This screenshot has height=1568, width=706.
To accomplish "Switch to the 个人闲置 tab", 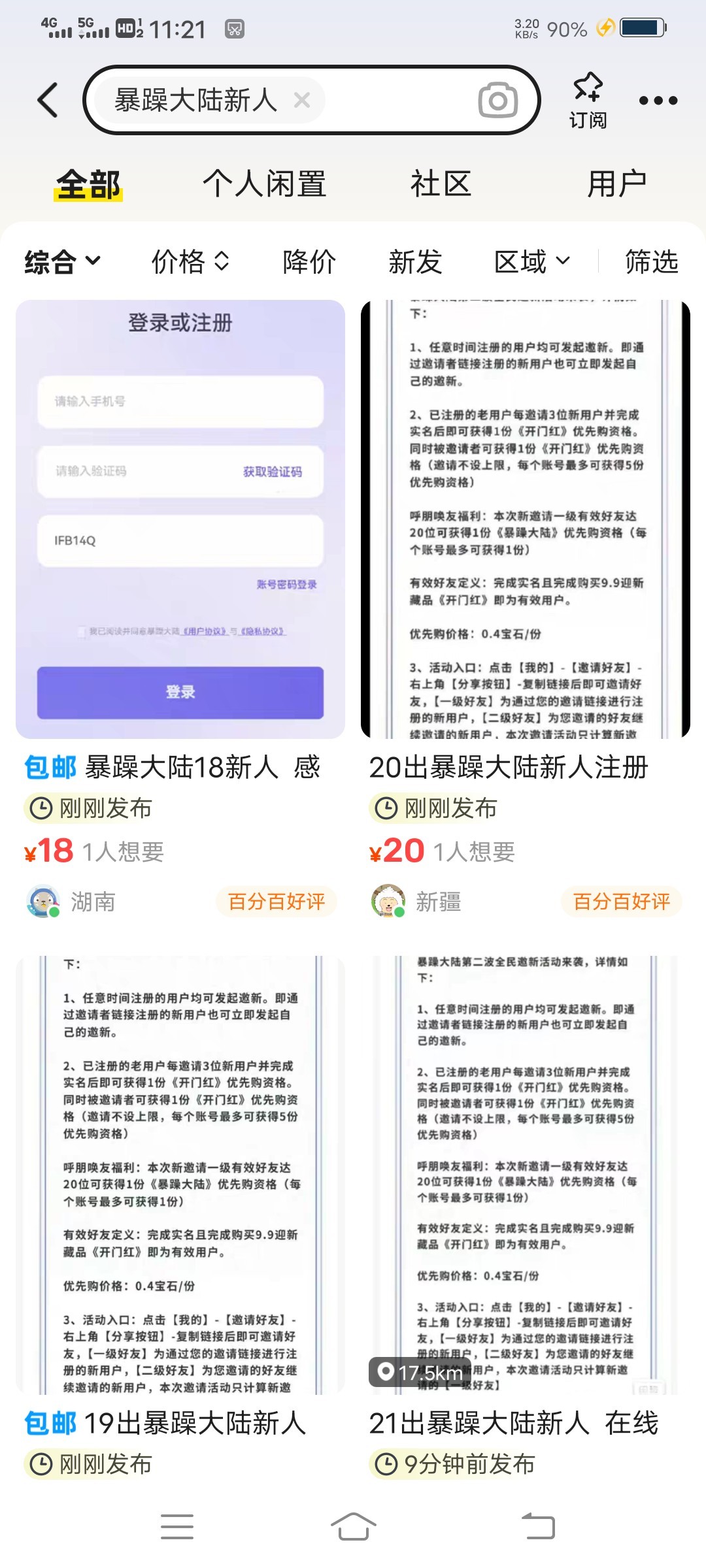I will click(264, 184).
